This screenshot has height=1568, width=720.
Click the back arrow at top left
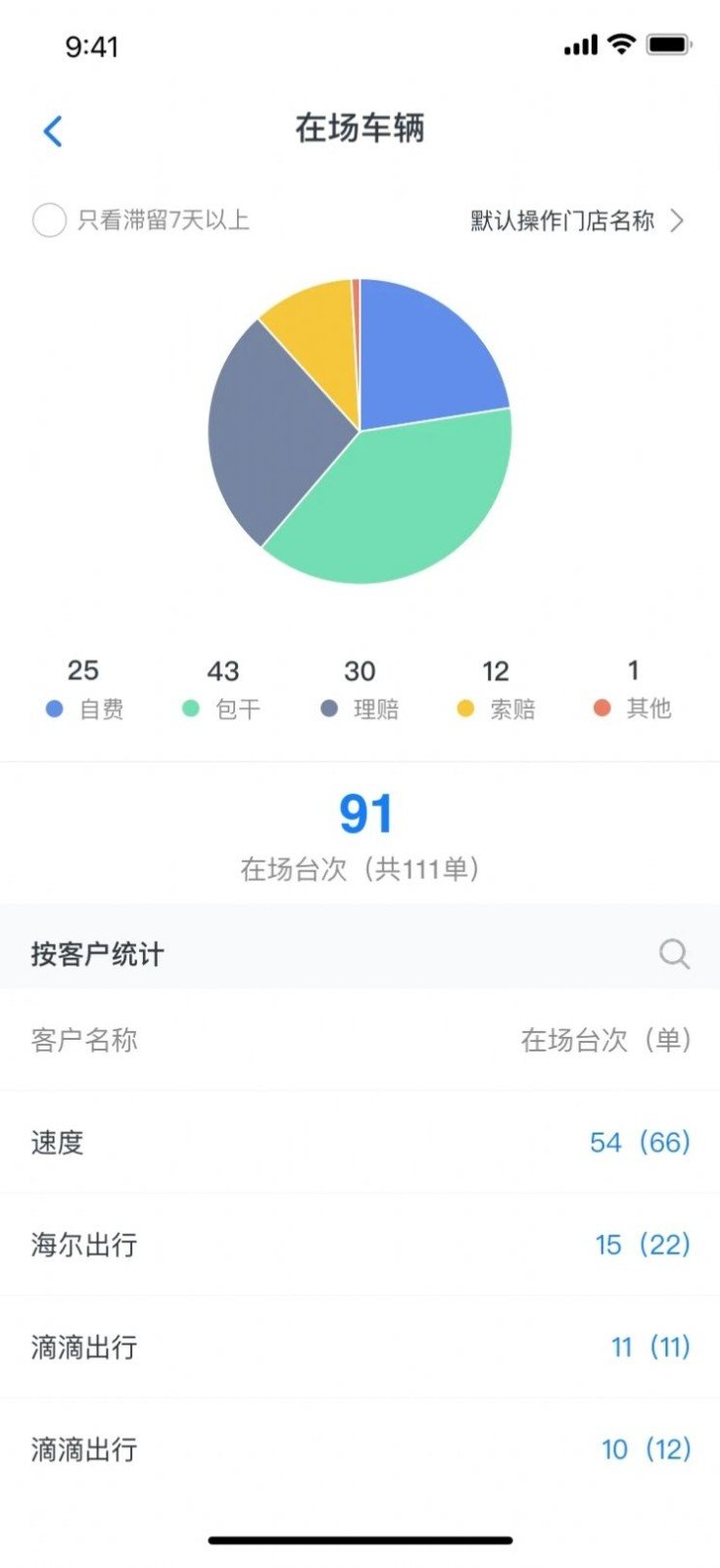coord(54,129)
